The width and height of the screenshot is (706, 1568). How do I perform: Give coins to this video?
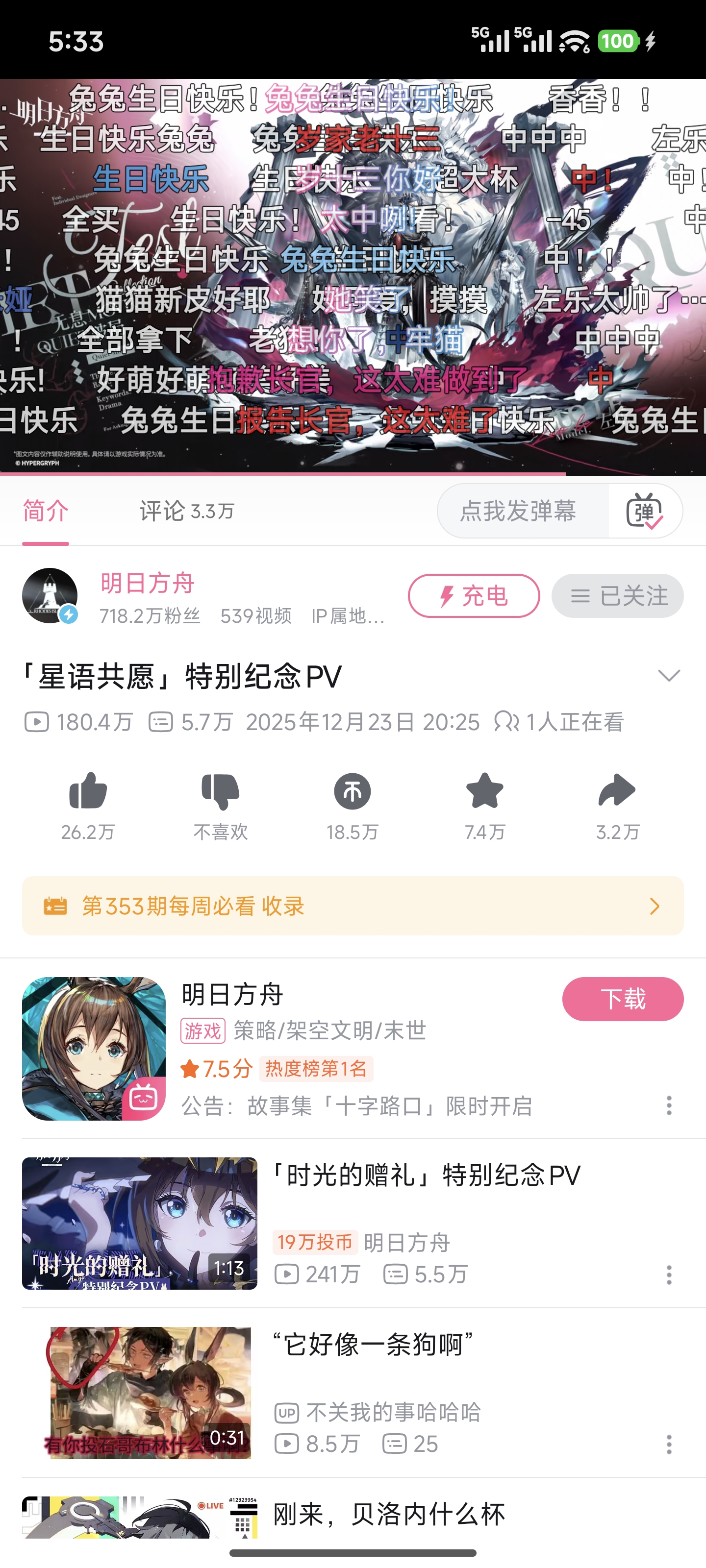352,791
